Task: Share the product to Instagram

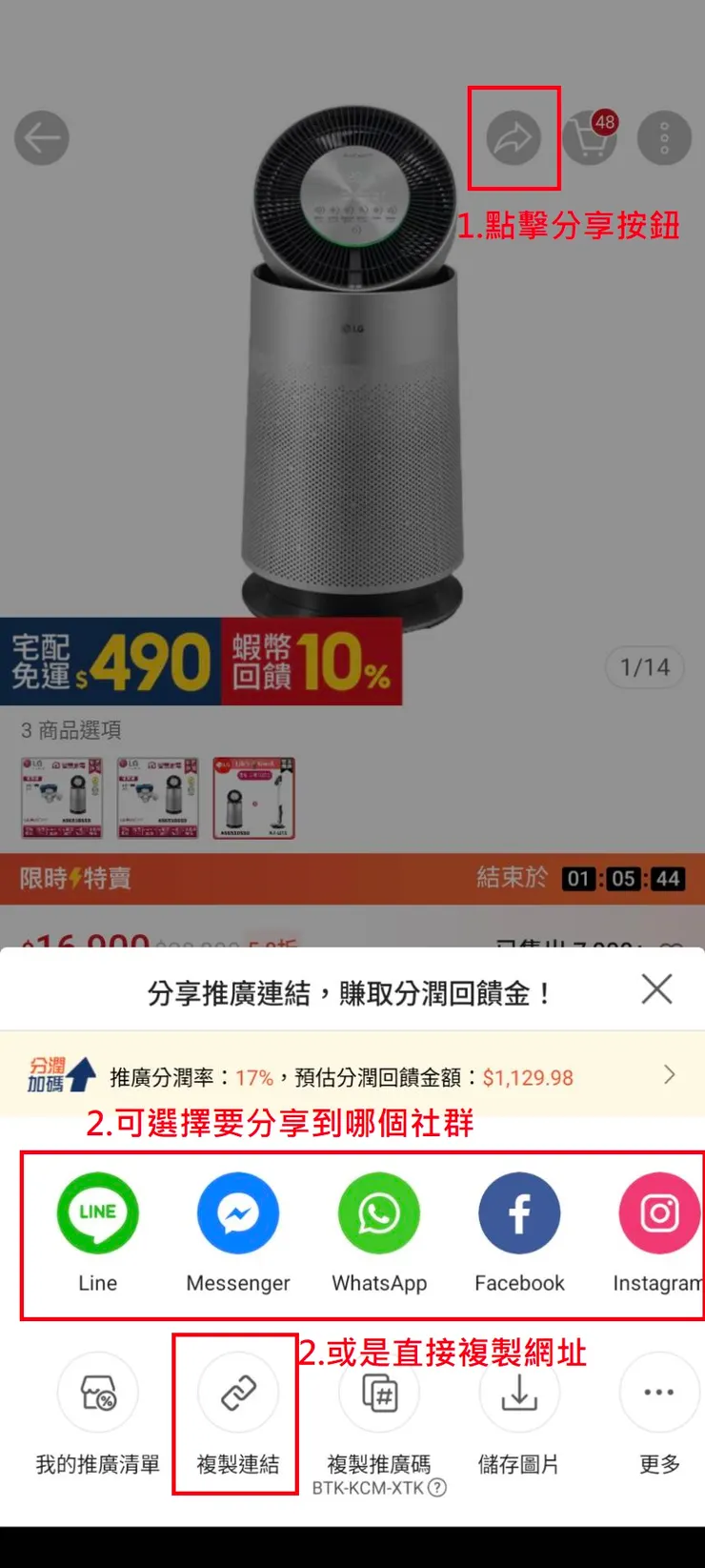Action: pos(658,1212)
